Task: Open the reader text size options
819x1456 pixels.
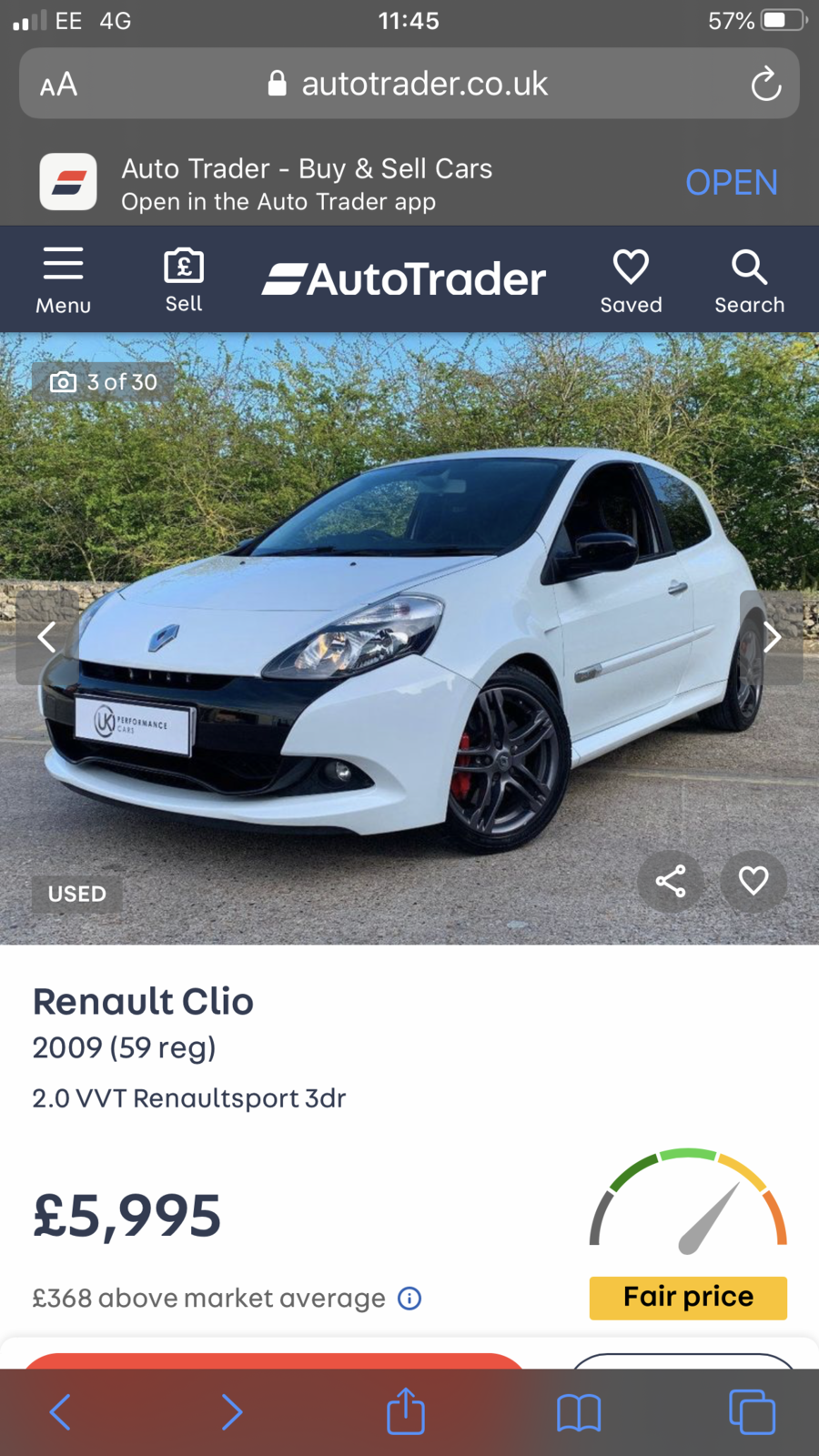Action: [58, 85]
